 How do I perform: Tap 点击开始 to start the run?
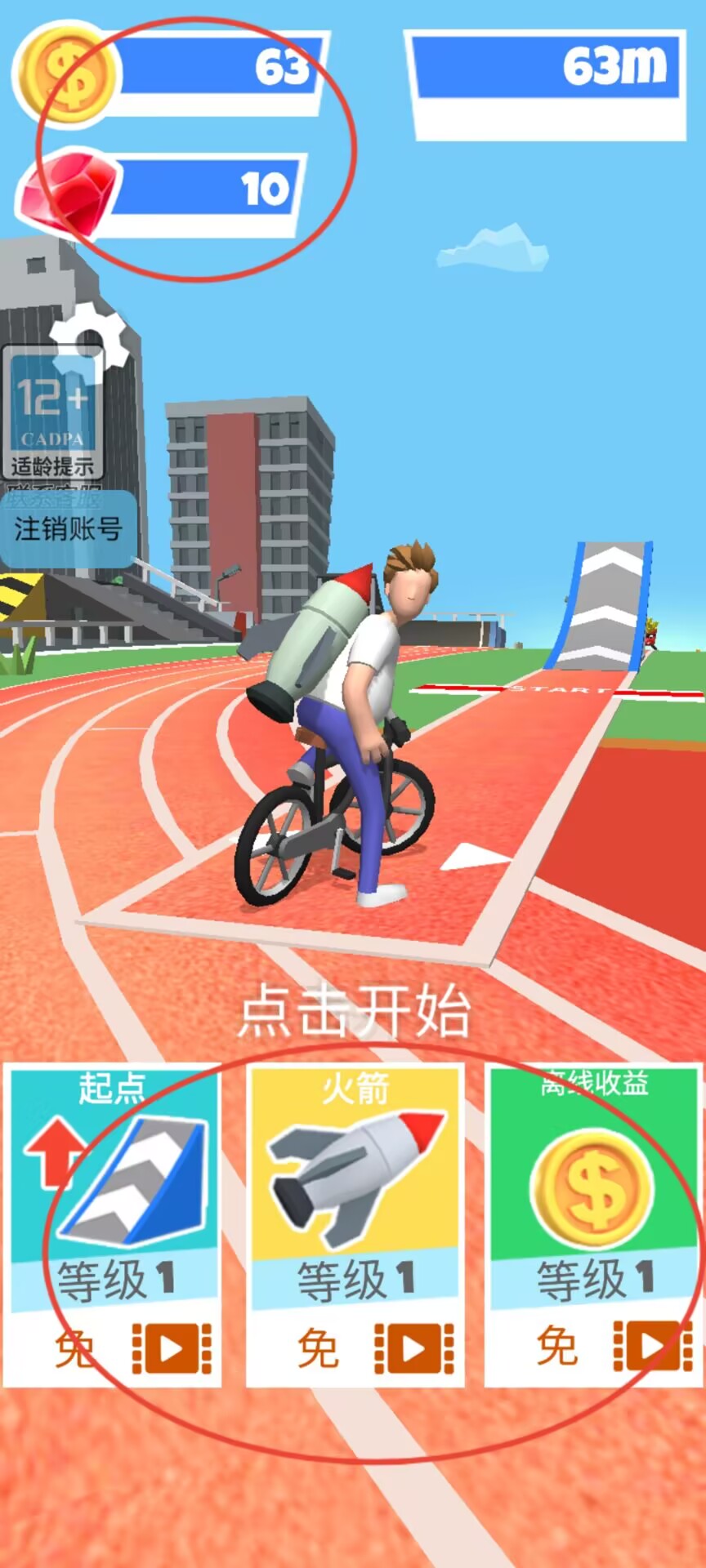click(x=354, y=1011)
